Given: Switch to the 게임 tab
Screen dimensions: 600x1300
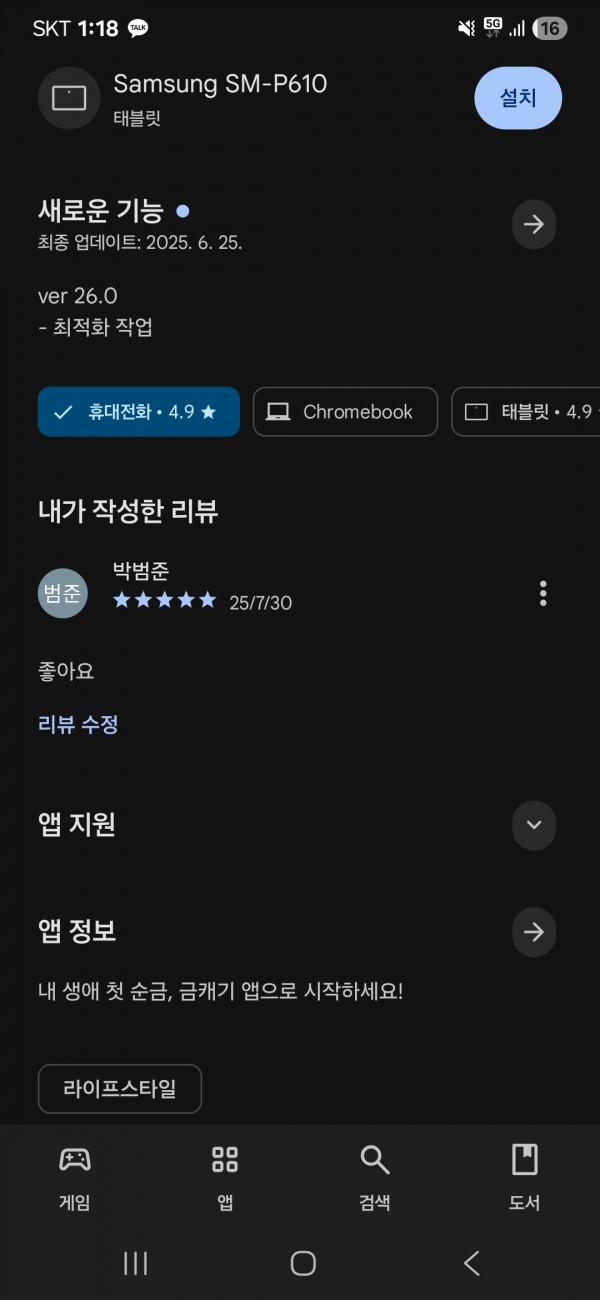Looking at the screenshot, I should (75, 1178).
